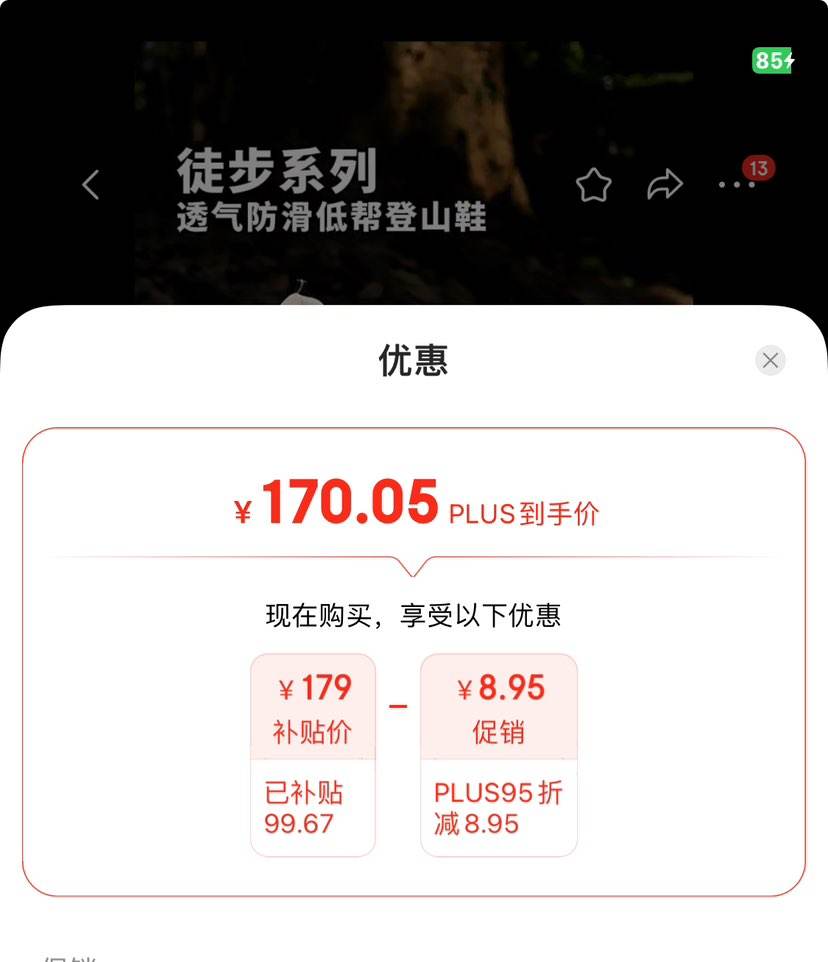Favorite this product with the star icon
Image resolution: width=828 pixels, height=962 pixels.
click(x=593, y=184)
